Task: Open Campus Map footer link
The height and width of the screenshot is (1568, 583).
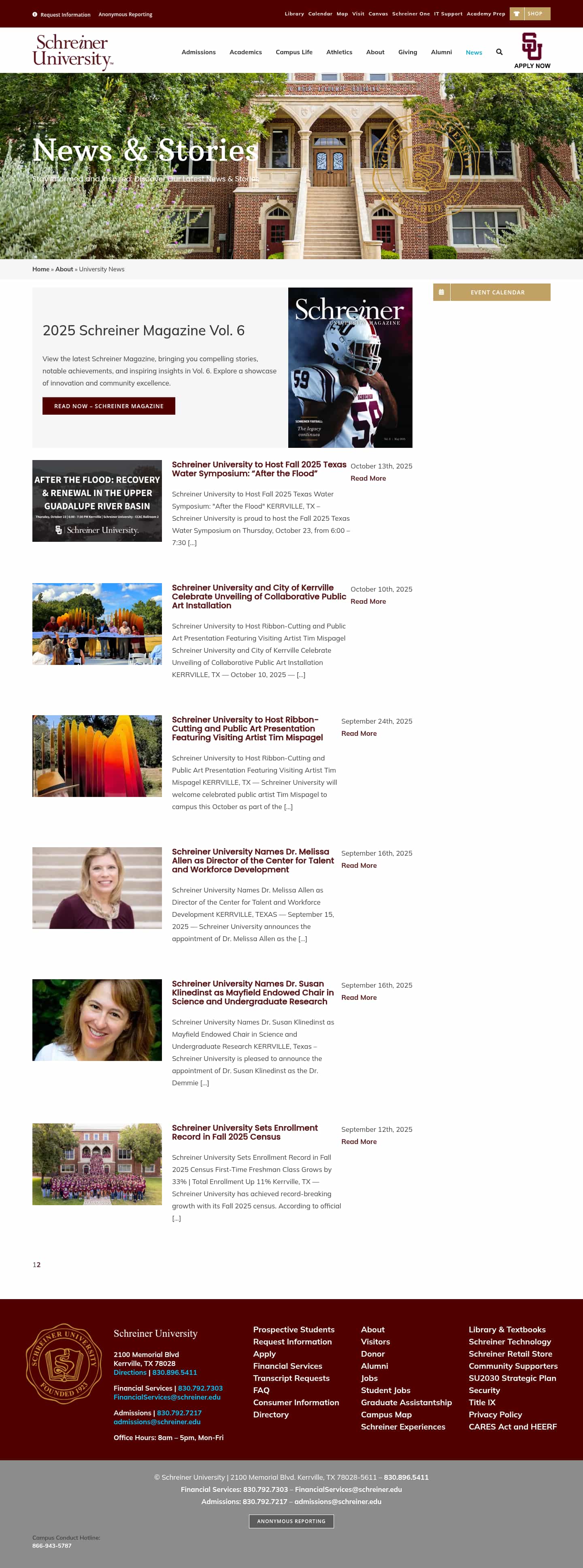Action: [x=386, y=1415]
